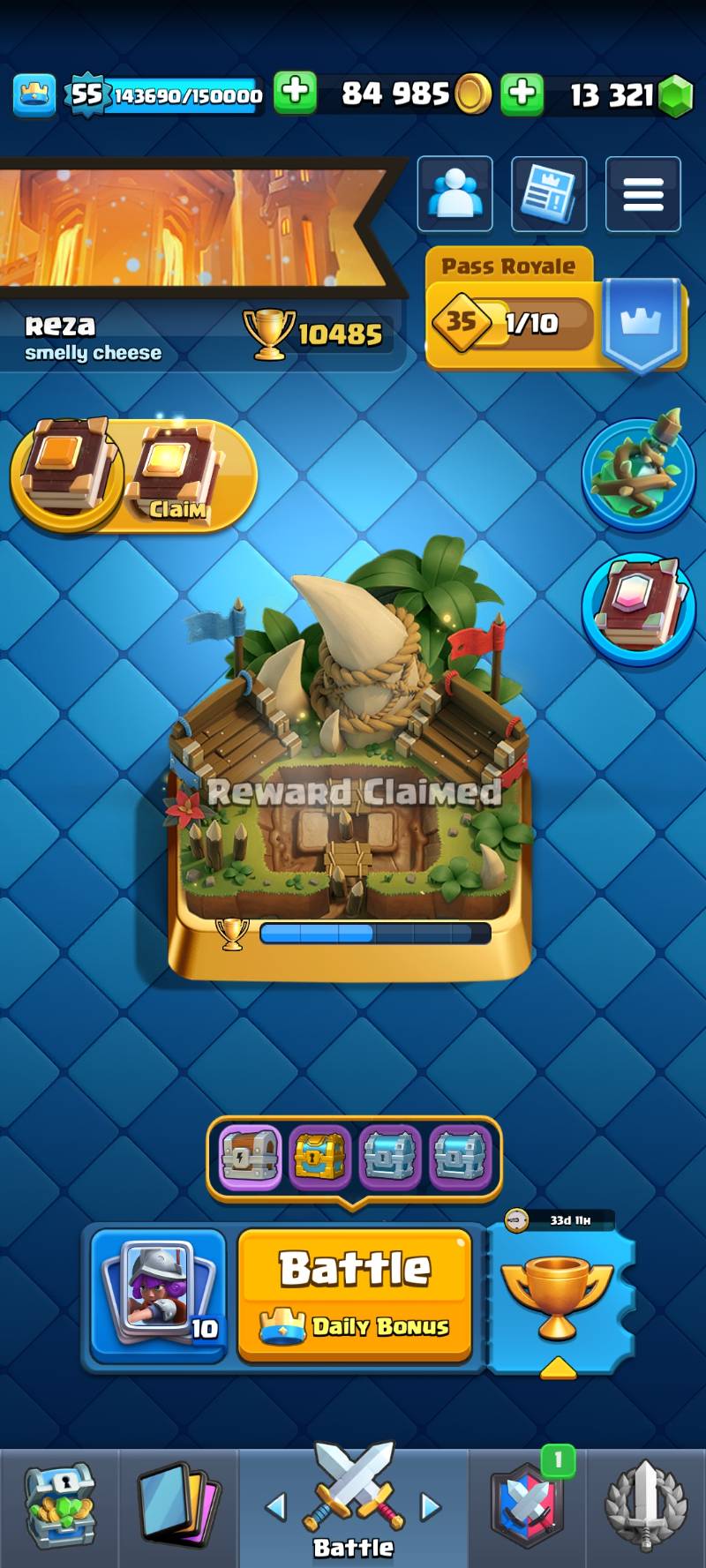This screenshot has height=1568, width=706.
Task: Open the pink gem book icon
Action: pyautogui.click(x=638, y=607)
